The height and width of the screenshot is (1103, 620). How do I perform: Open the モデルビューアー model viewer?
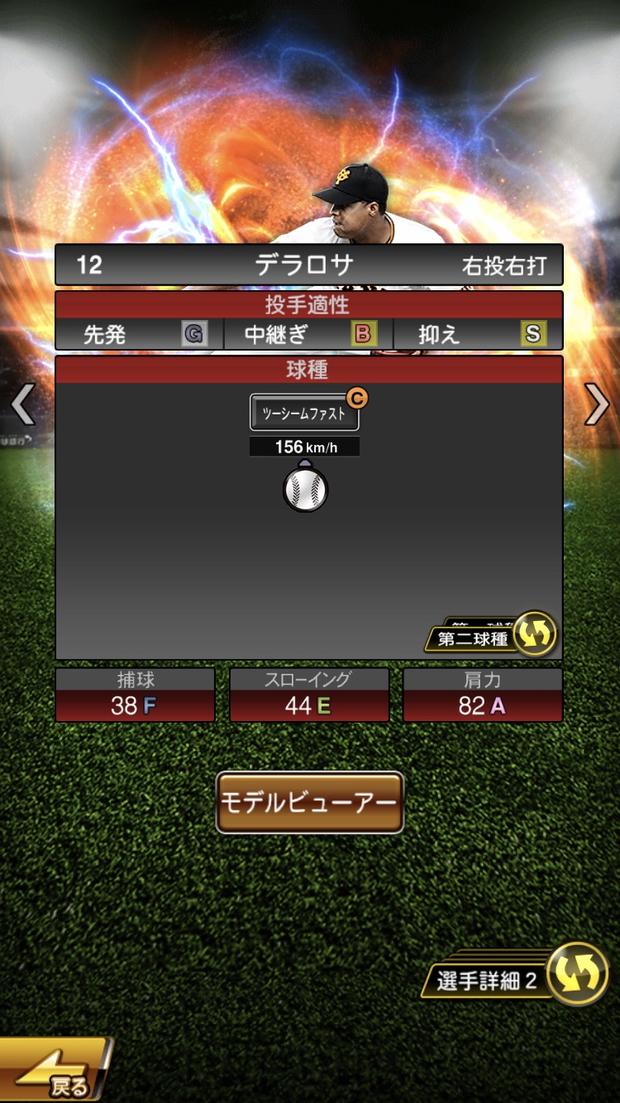tap(310, 802)
